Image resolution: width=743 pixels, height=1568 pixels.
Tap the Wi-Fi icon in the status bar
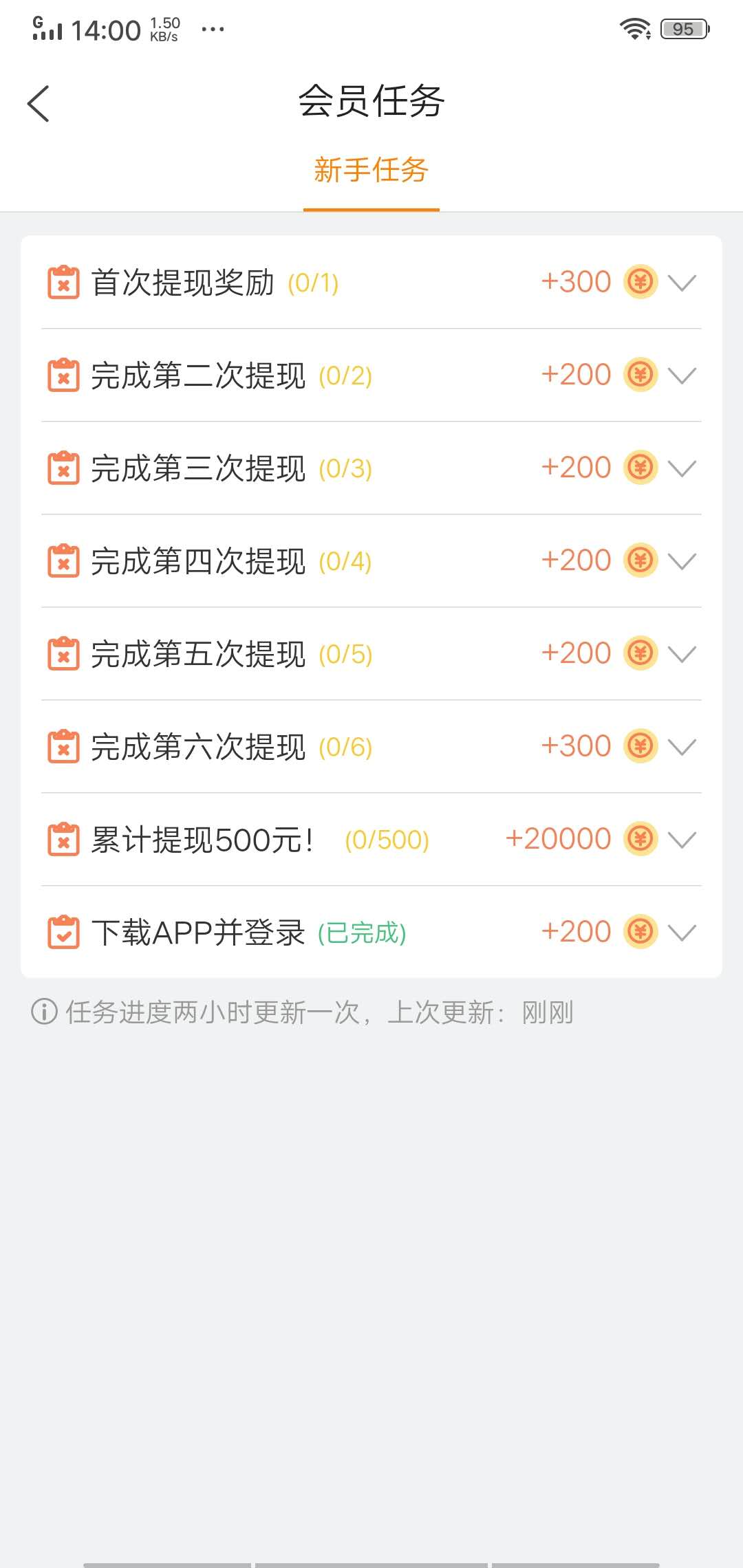(634, 28)
